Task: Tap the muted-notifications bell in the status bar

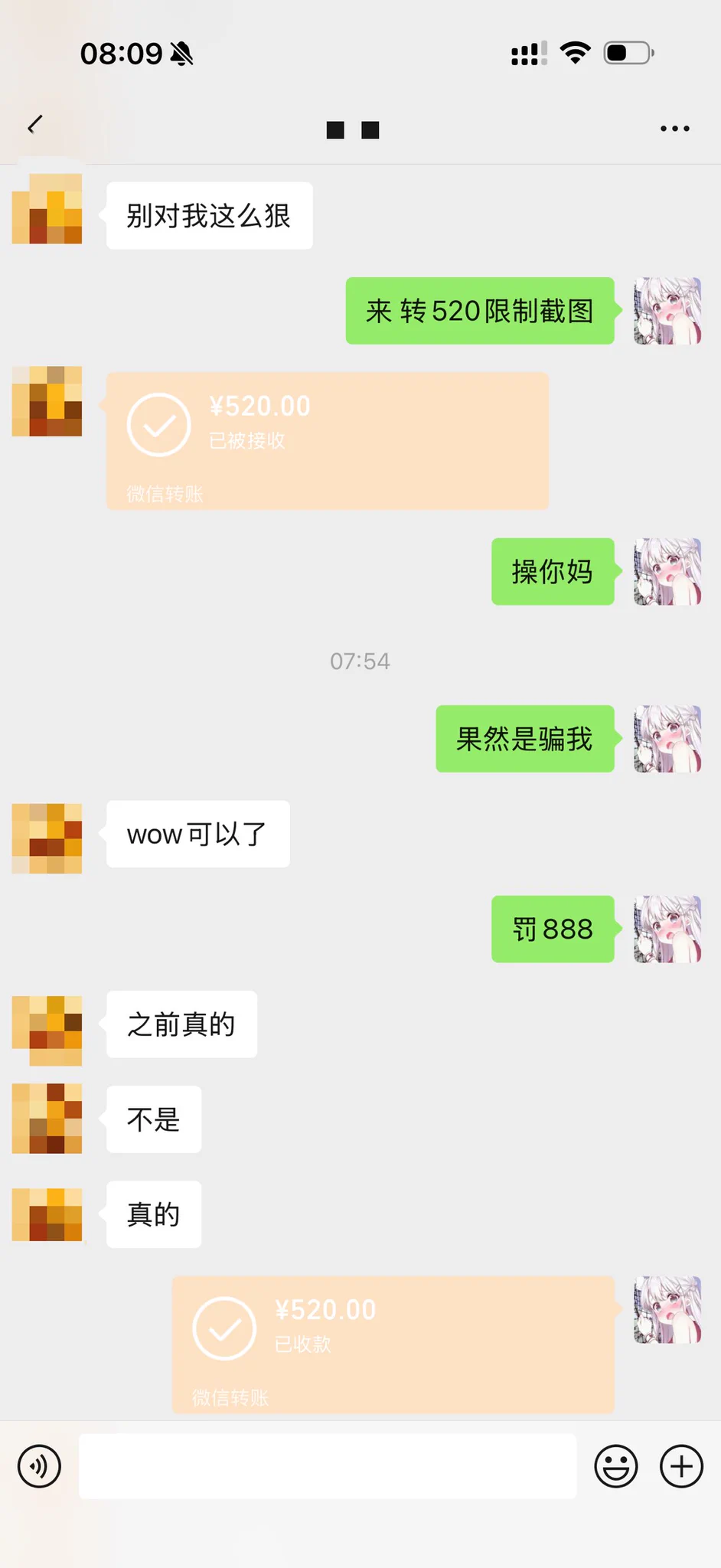Action: click(181, 54)
